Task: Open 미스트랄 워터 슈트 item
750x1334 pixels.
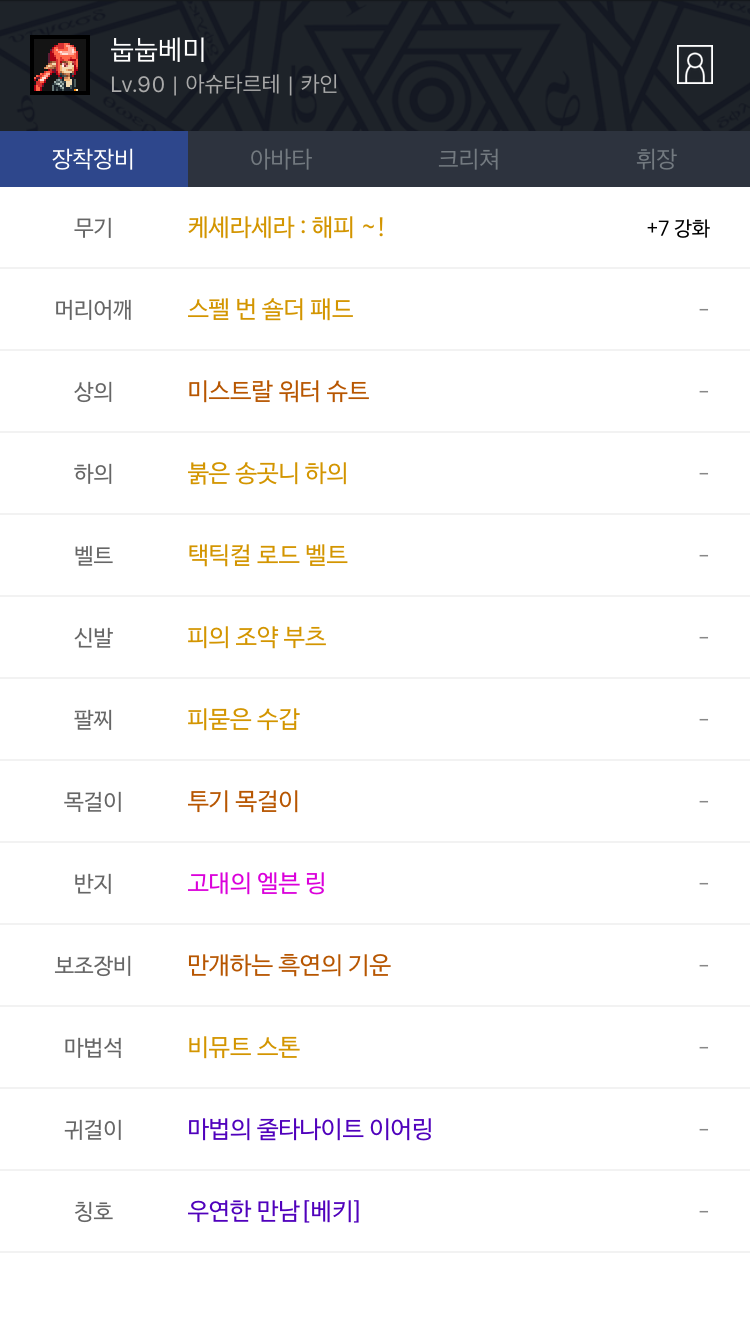Action: pyautogui.click(x=278, y=392)
